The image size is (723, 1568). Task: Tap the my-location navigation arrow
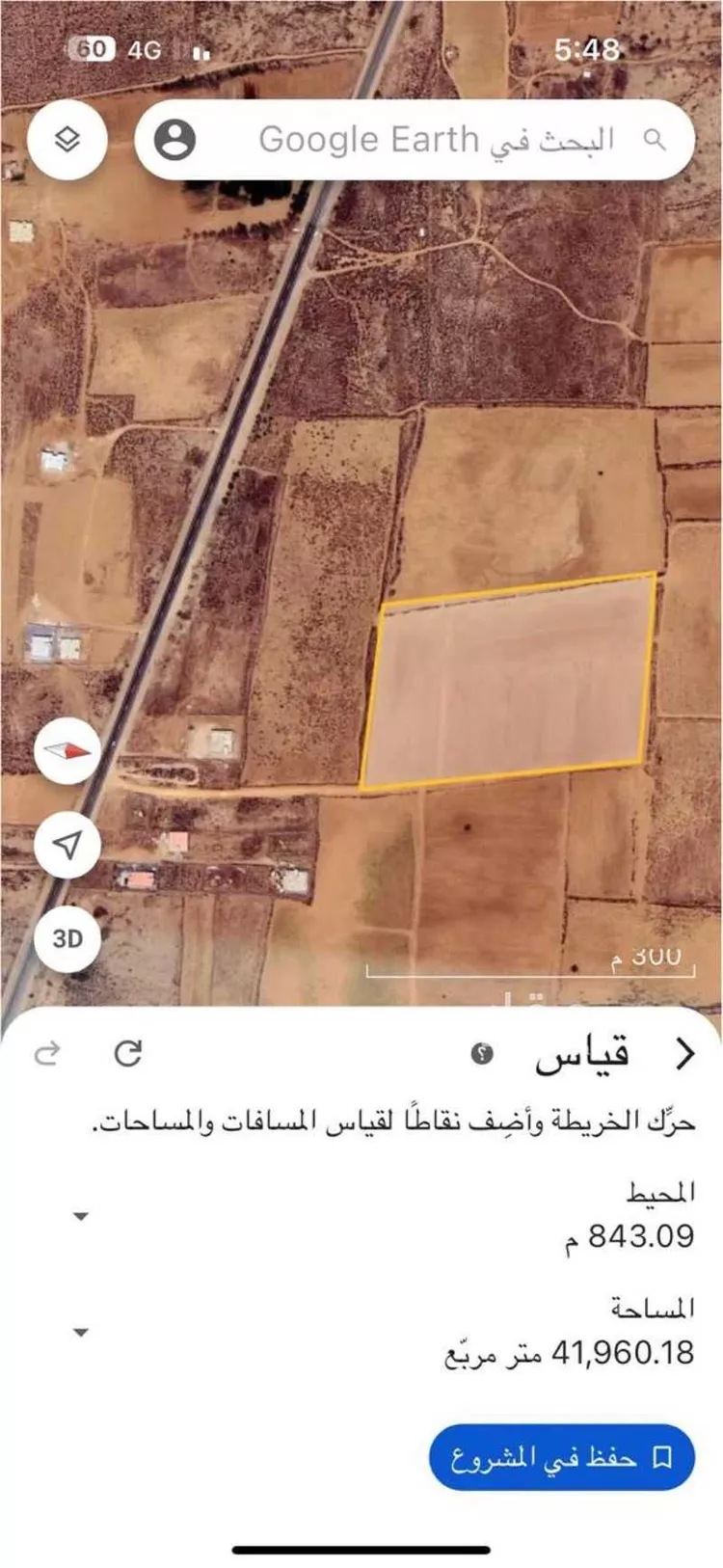(67, 845)
